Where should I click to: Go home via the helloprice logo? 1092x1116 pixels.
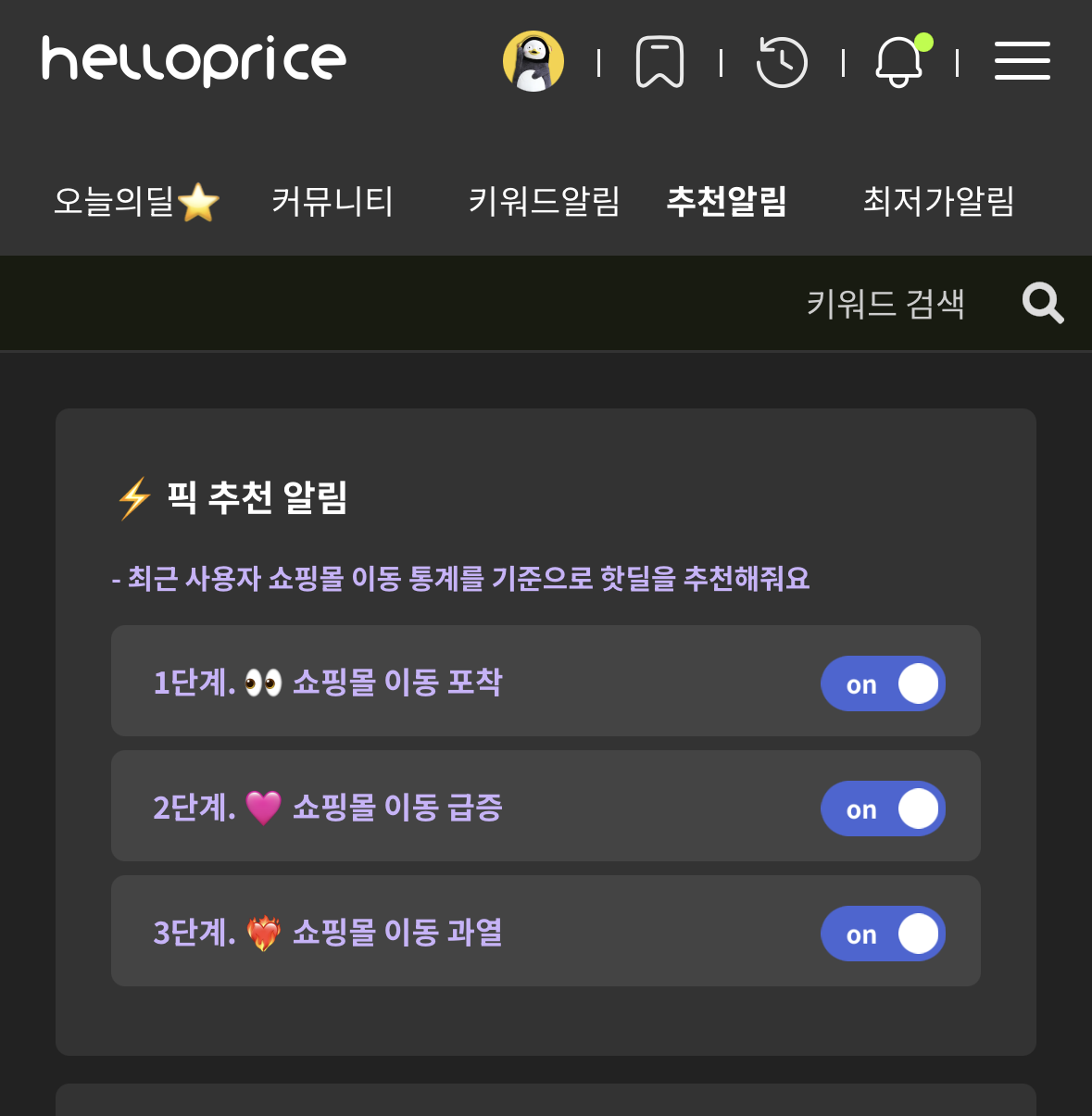pyautogui.click(x=193, y=59)
